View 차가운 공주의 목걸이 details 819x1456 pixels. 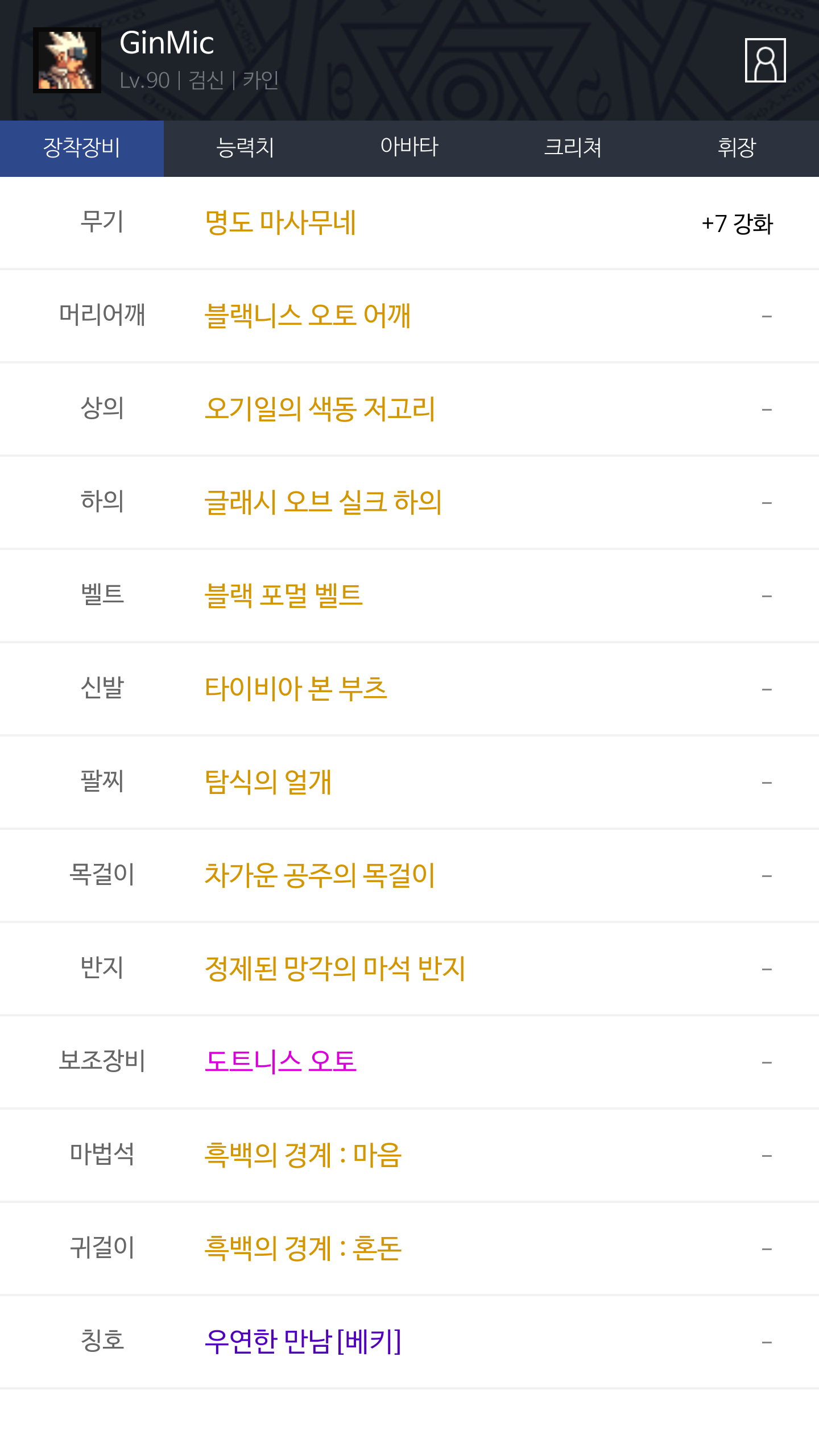pos(320,875)
